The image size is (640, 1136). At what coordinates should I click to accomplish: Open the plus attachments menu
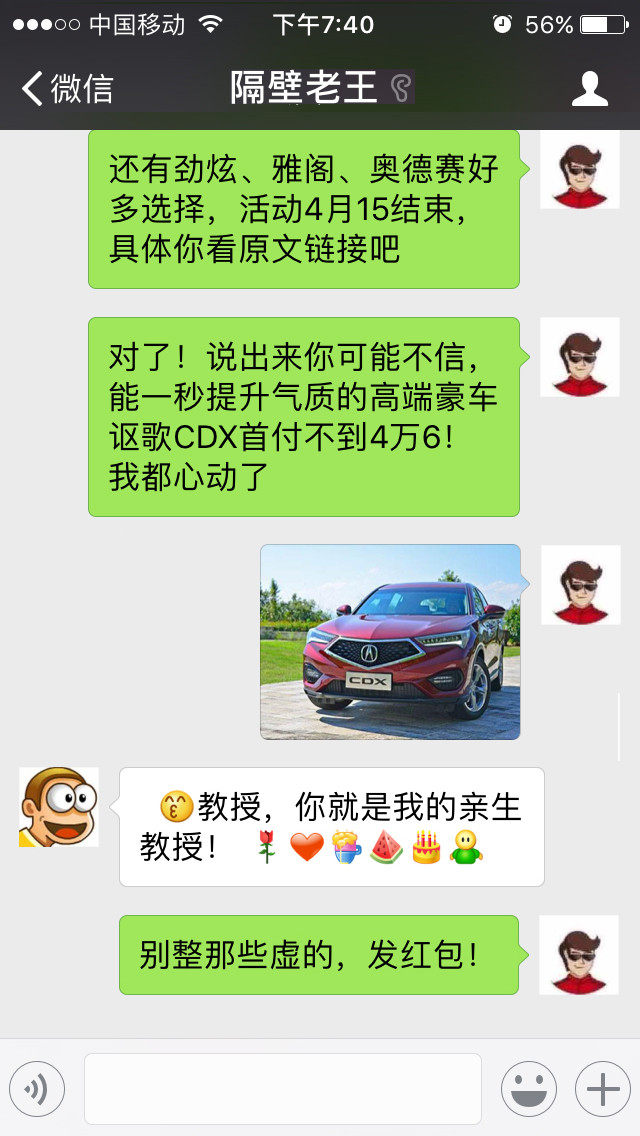[x=602, y=1089]
